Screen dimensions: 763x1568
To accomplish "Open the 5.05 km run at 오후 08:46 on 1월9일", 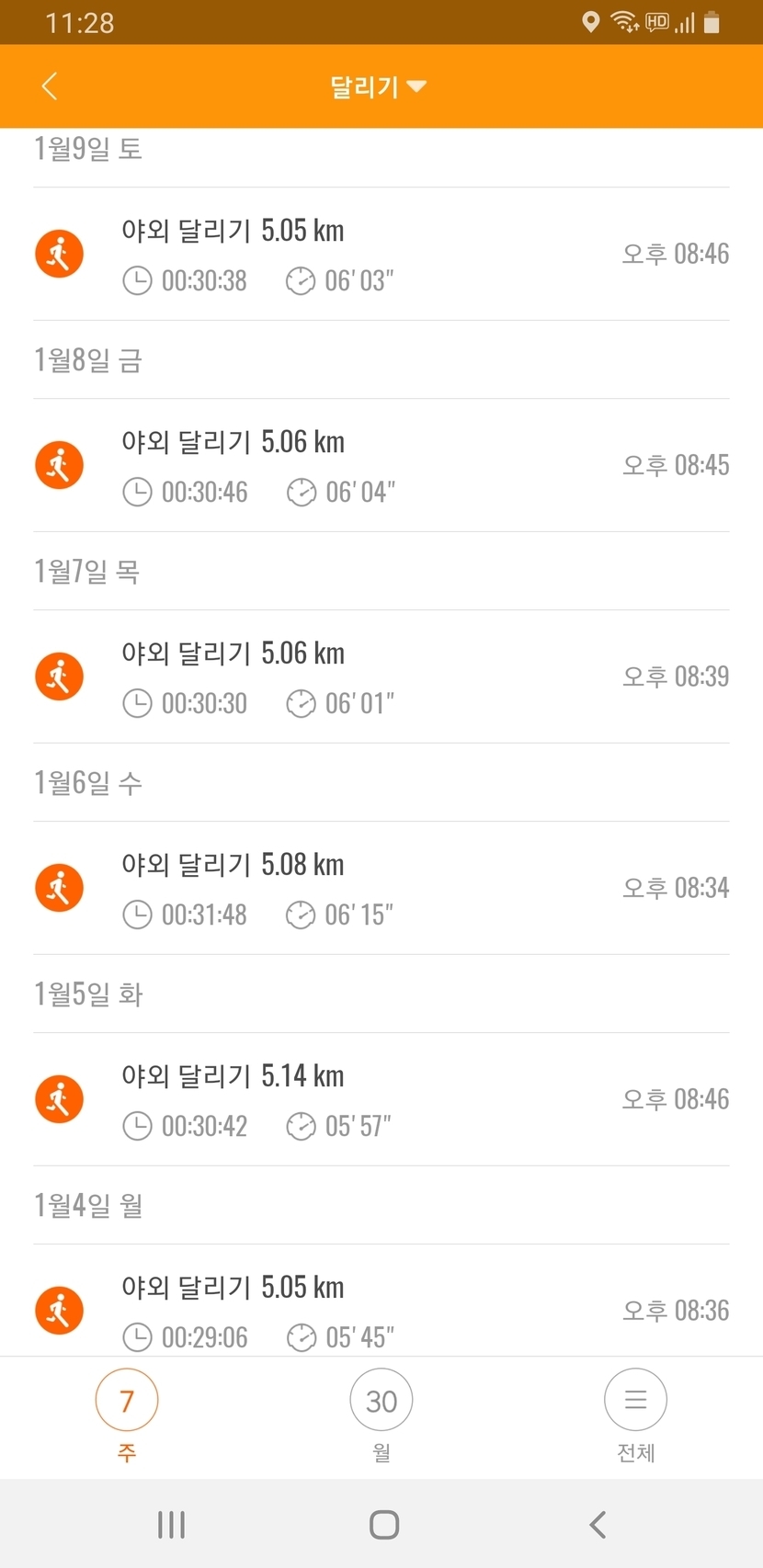I will (x=381, y=255).
